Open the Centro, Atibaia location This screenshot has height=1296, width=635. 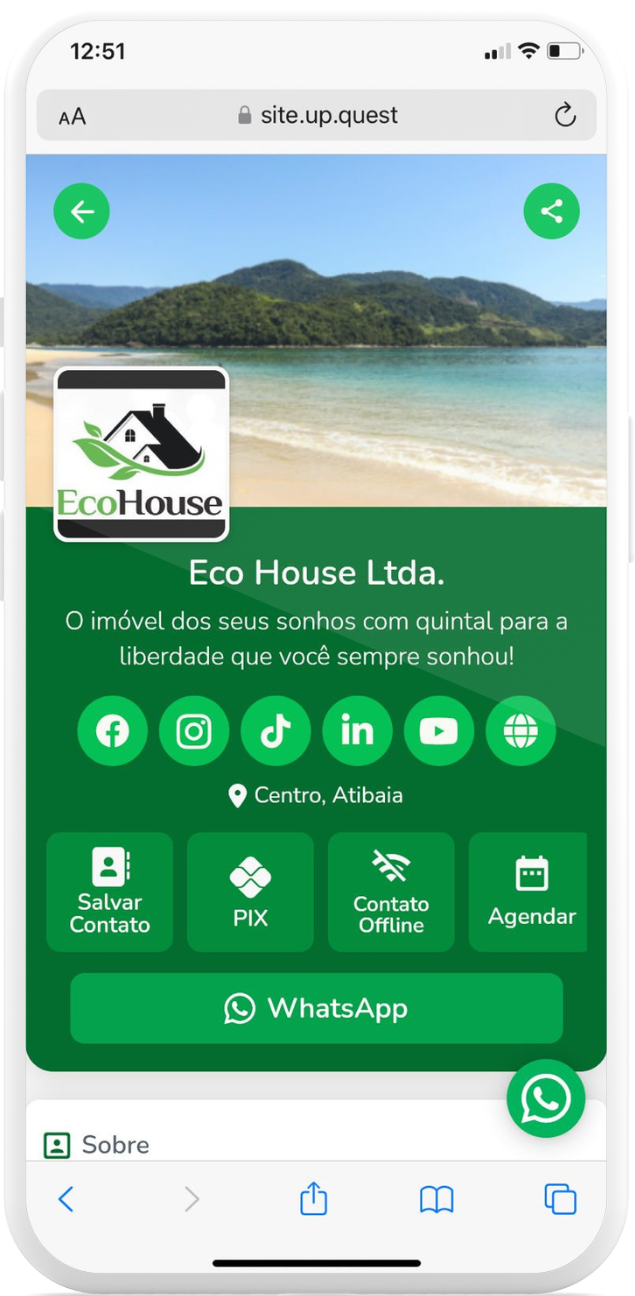[x=316, y=796]
